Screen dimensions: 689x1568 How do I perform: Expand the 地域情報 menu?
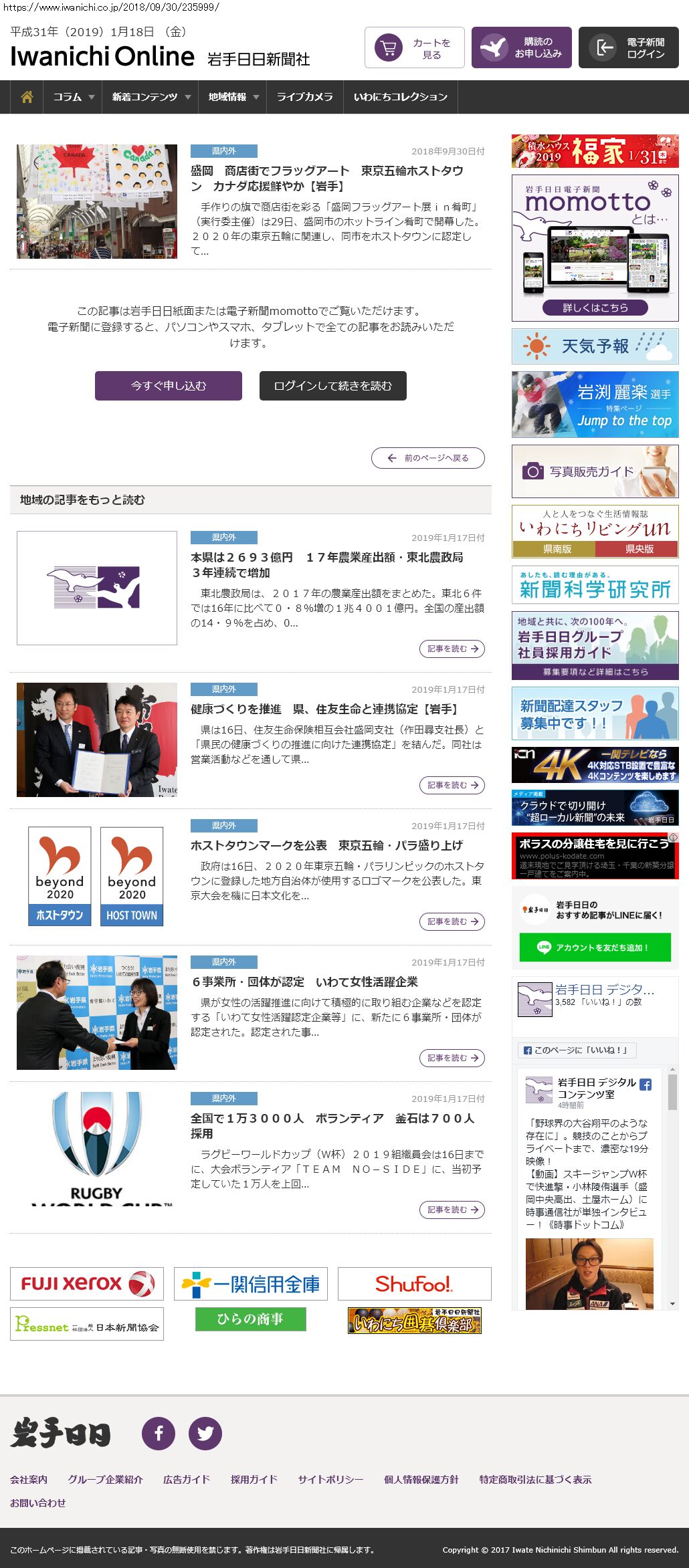[232, 97]
